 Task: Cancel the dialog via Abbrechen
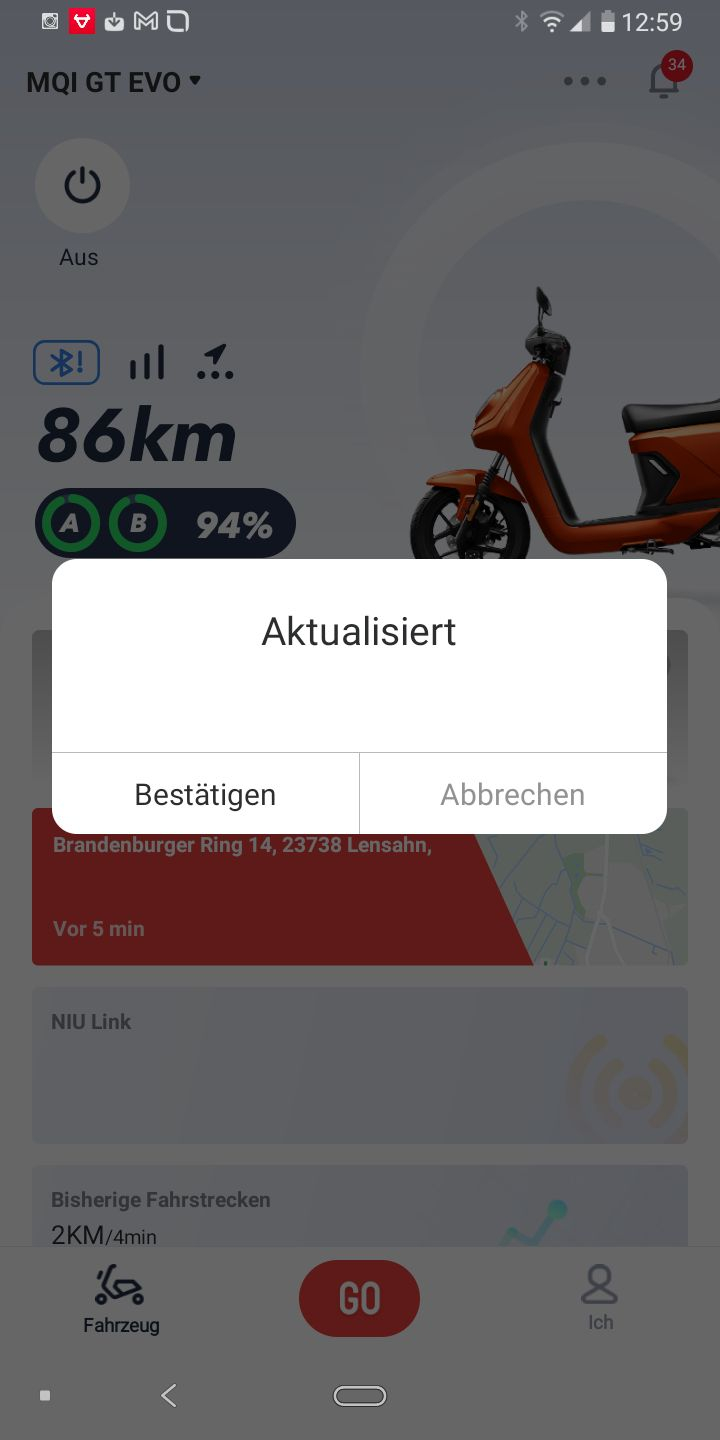pyautogui.click(x=512, y=794)
